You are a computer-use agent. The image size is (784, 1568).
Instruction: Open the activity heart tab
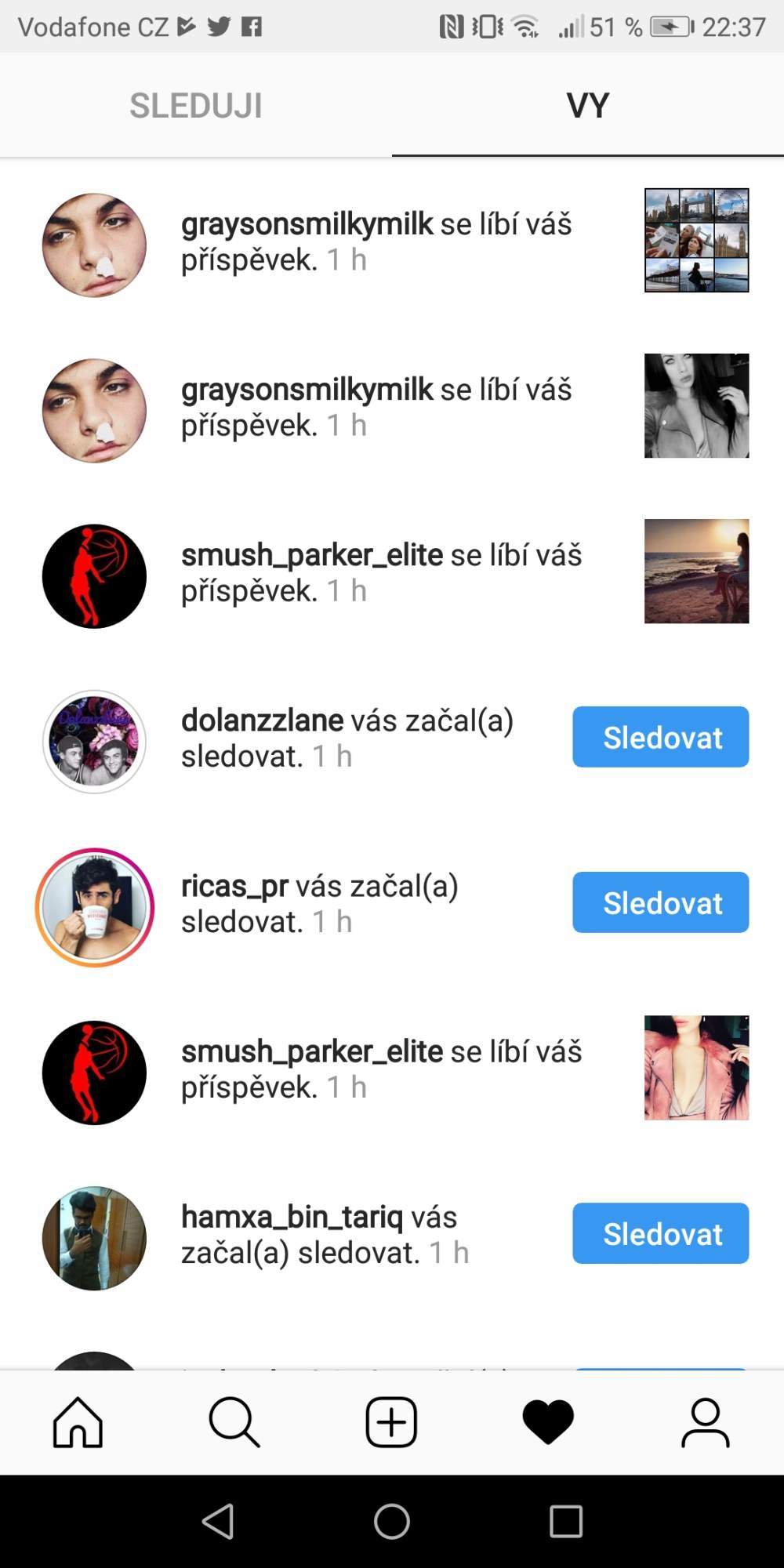(548, 1421)
